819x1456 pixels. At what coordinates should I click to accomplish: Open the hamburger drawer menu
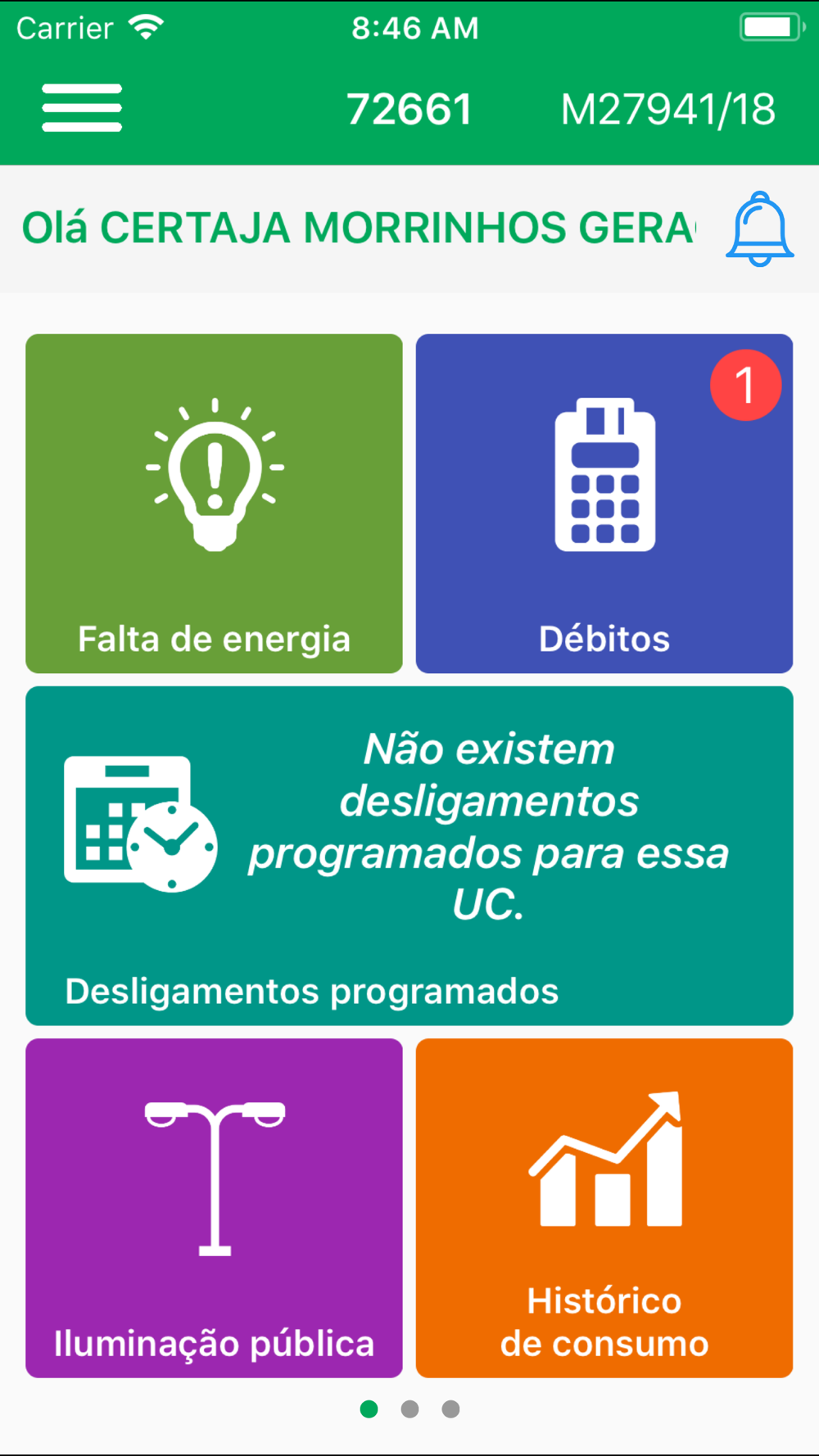tap(82, 107)
